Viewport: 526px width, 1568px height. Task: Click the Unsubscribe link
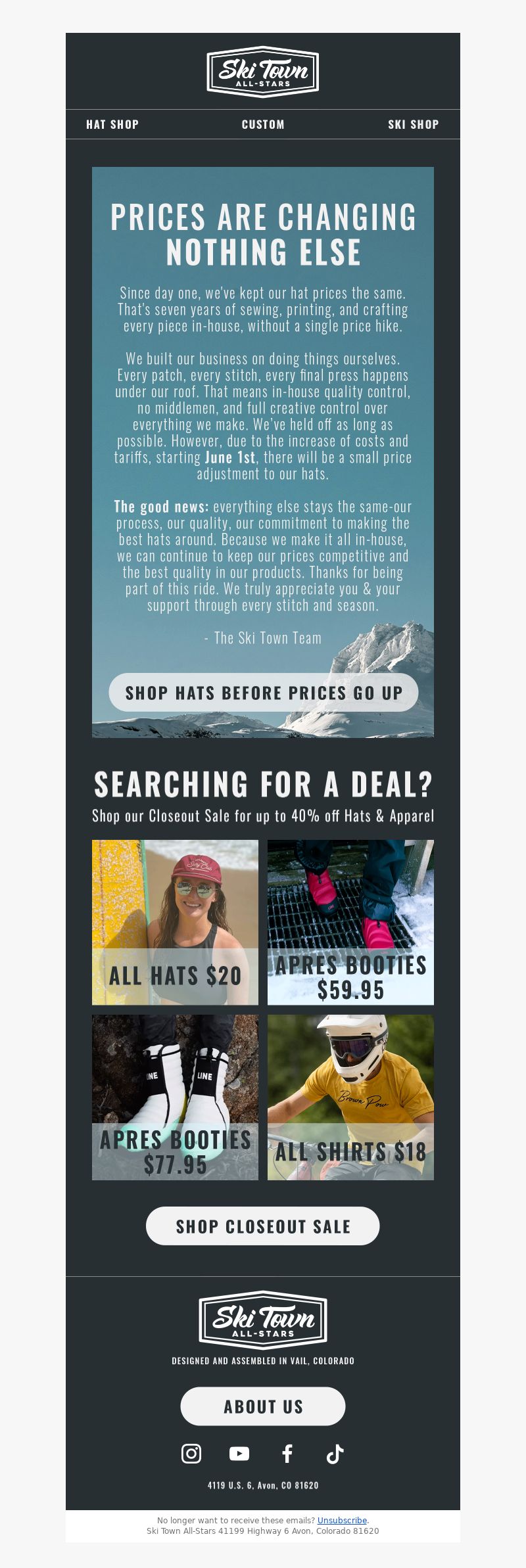[x=342, y=1520]
